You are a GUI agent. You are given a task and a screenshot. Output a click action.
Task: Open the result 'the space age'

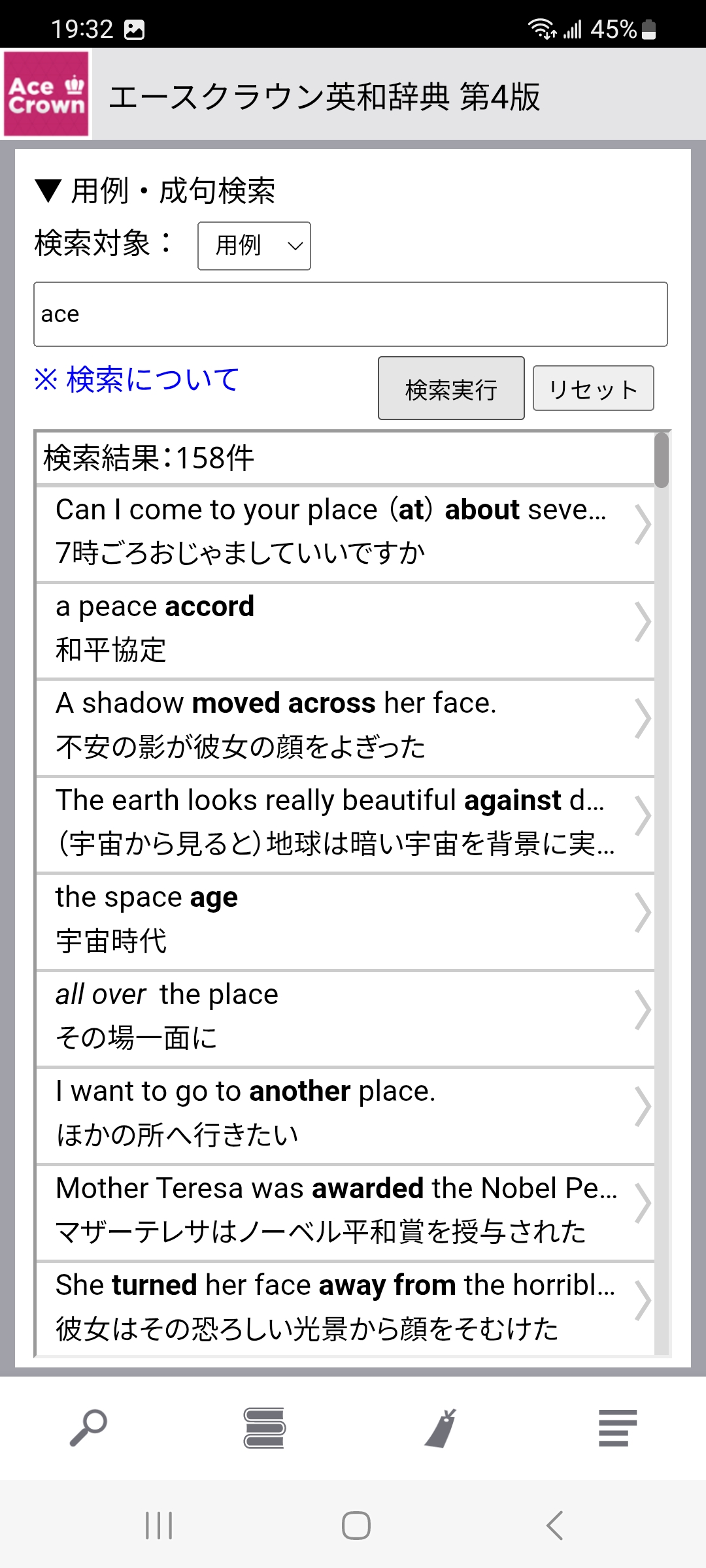pyautogui.click(x=345, y=920)
